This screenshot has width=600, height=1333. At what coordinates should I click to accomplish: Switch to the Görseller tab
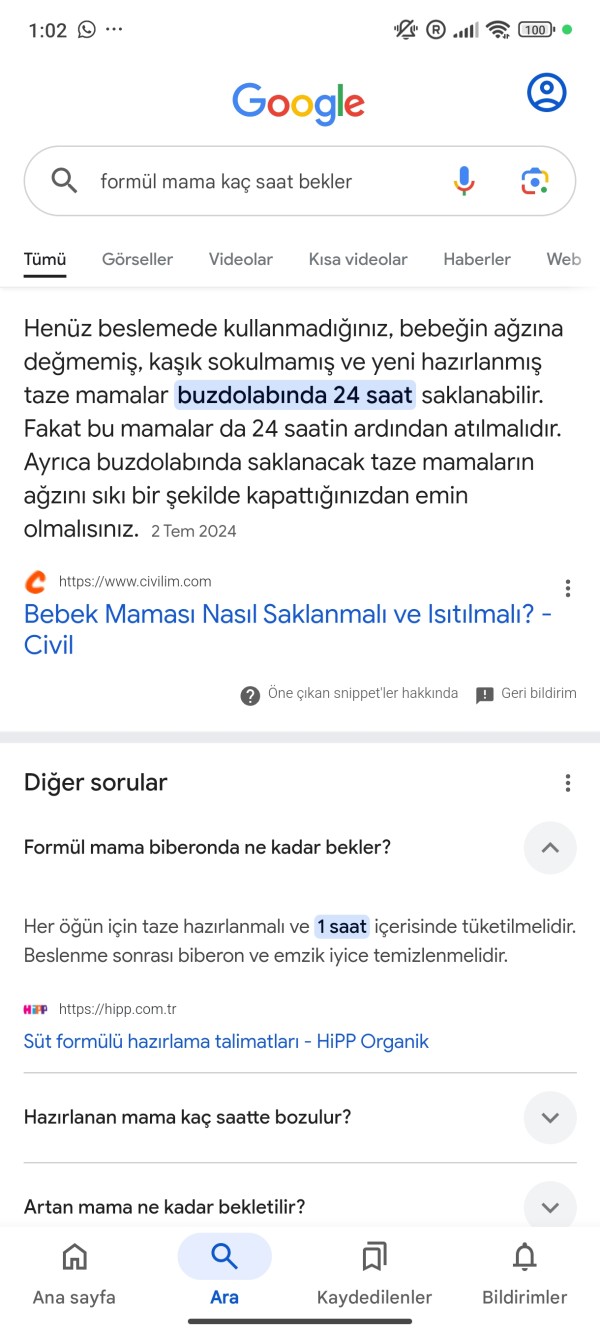click(137, 259)
